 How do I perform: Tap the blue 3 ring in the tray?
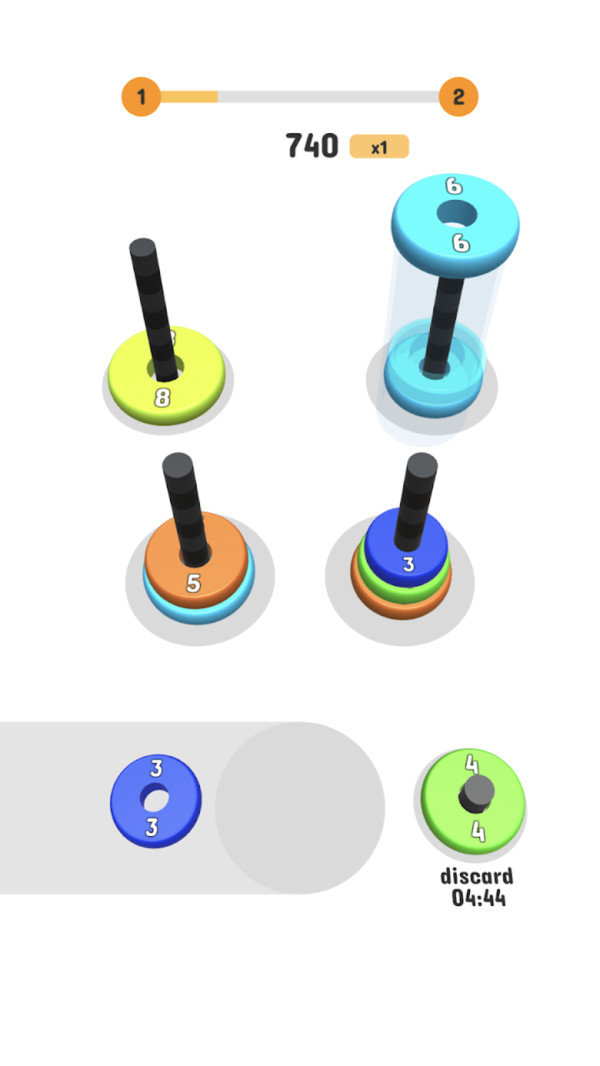(155, 798)
